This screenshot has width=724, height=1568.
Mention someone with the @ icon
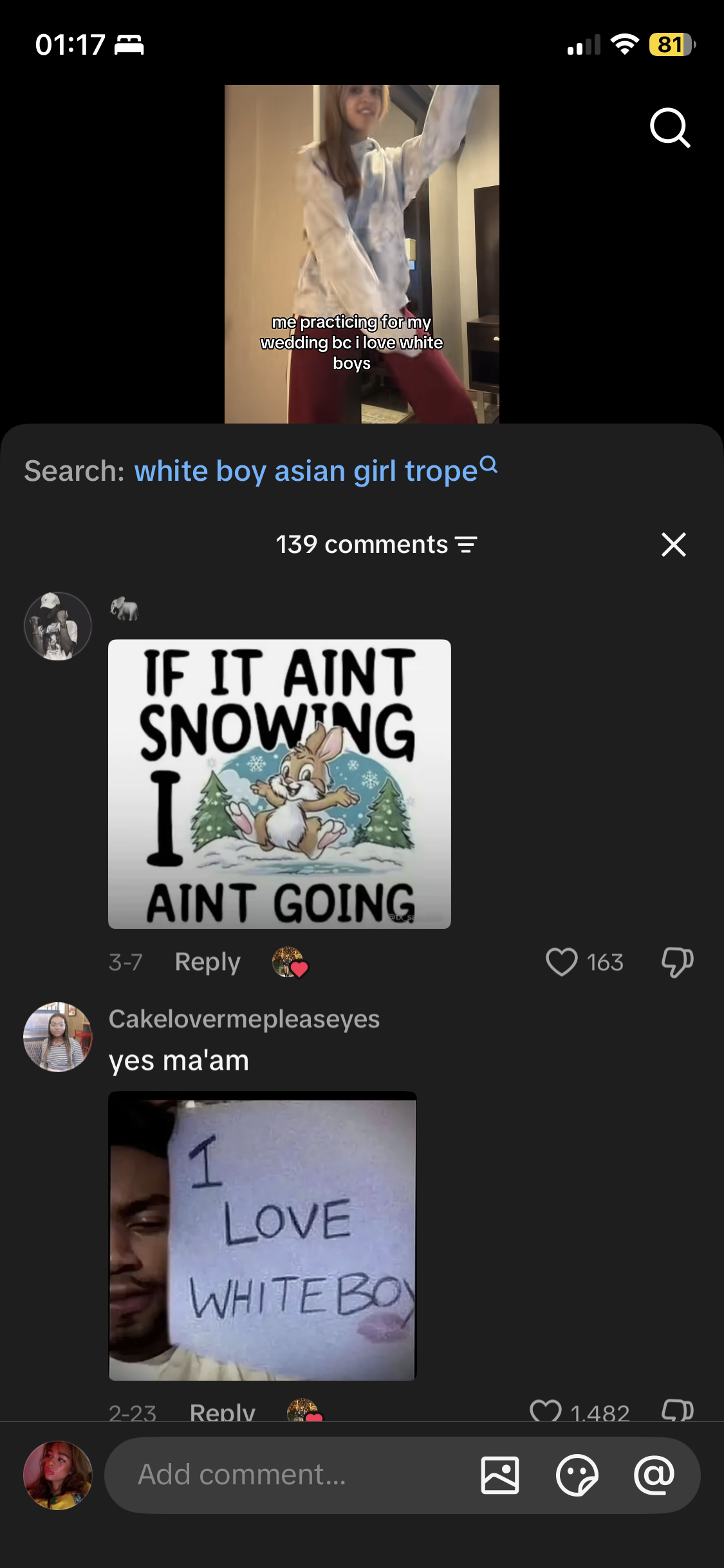654,1475
